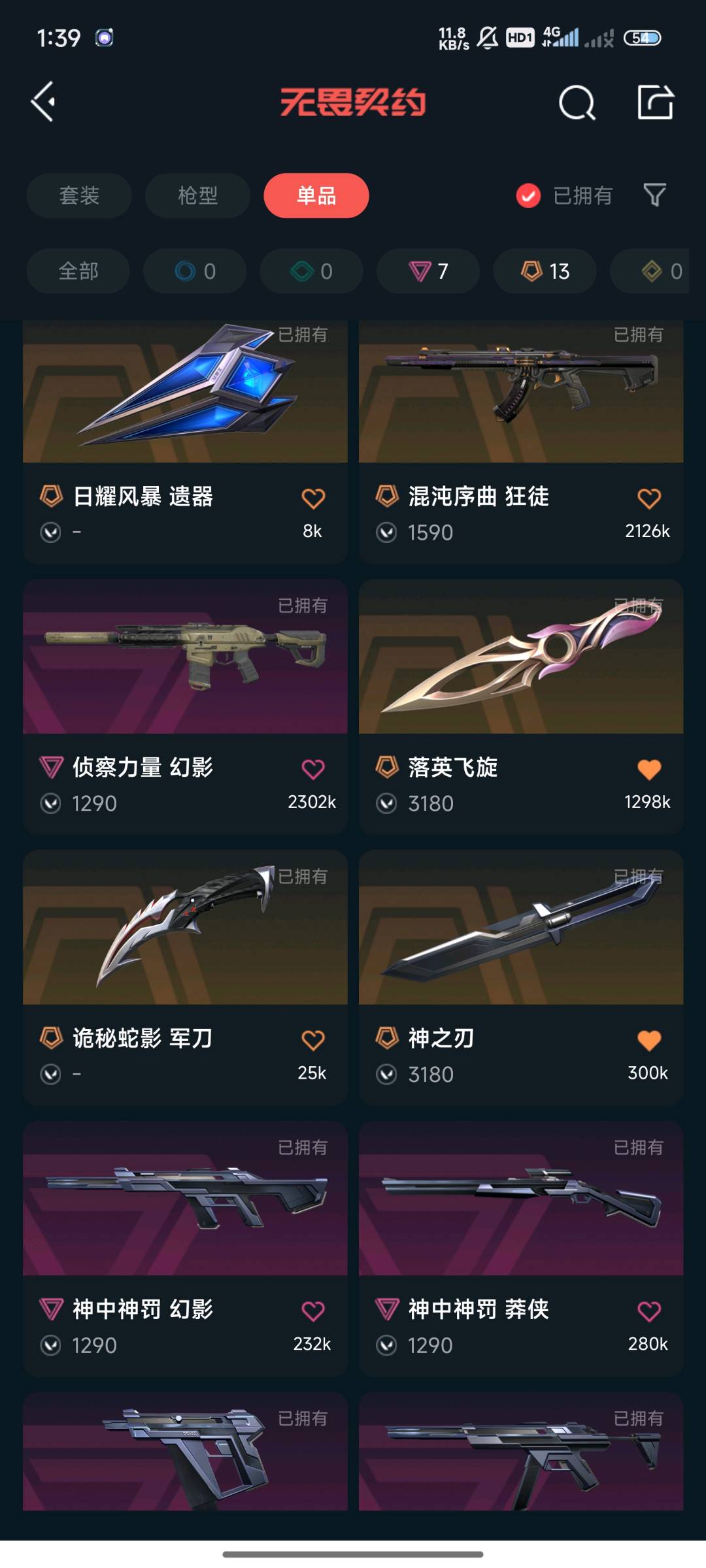Filter by the blue tier with 0 items

[x=195, y=271]
